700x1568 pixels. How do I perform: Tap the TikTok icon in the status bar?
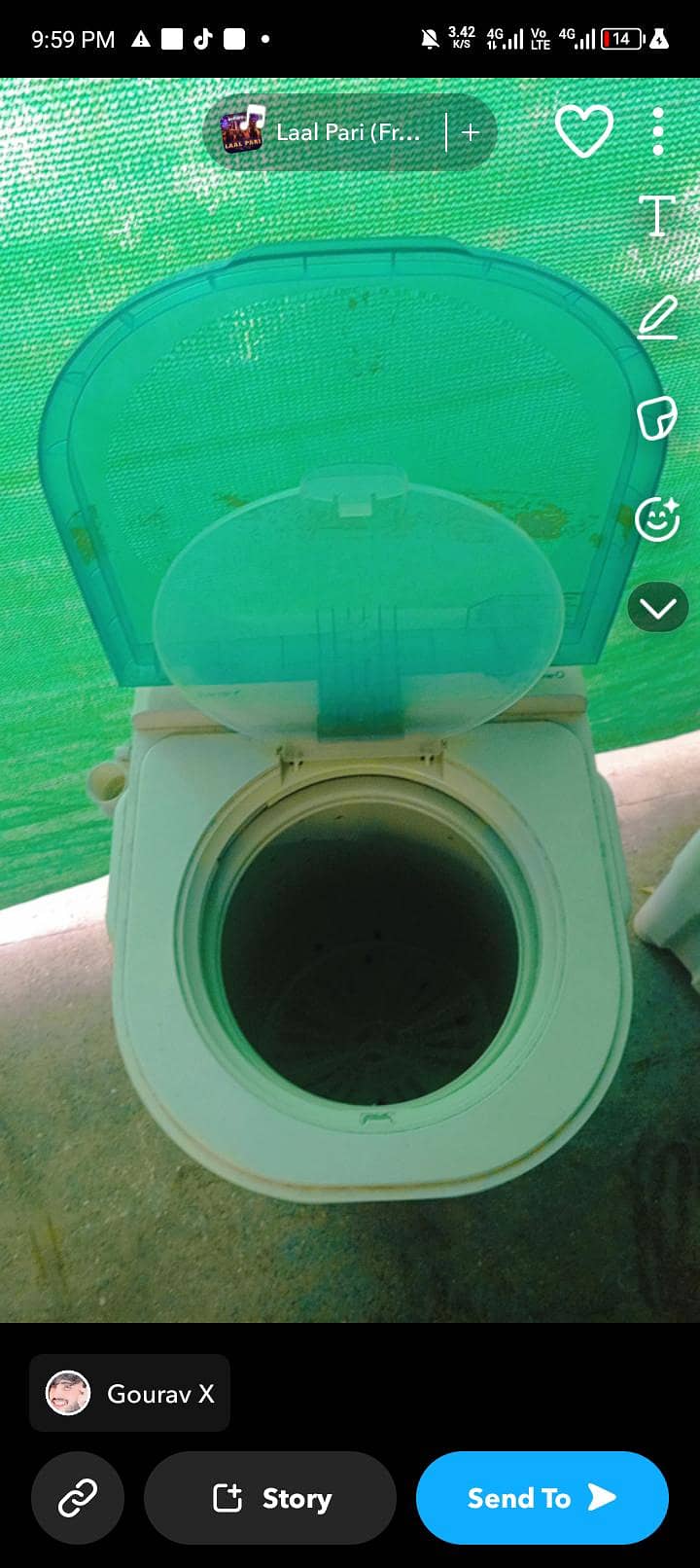pyautogui.click(x=202, y=38)
